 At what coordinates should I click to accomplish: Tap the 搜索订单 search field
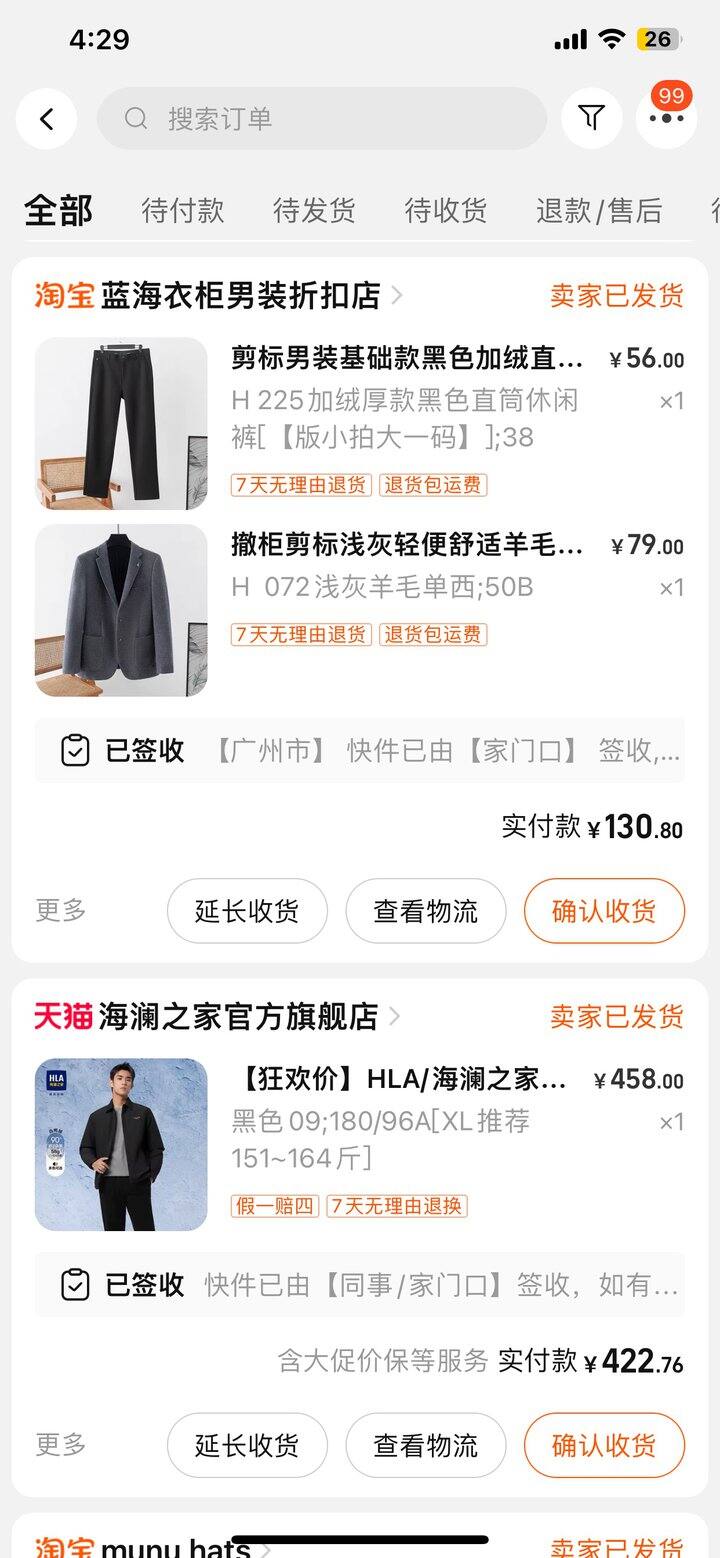point(322,119)
